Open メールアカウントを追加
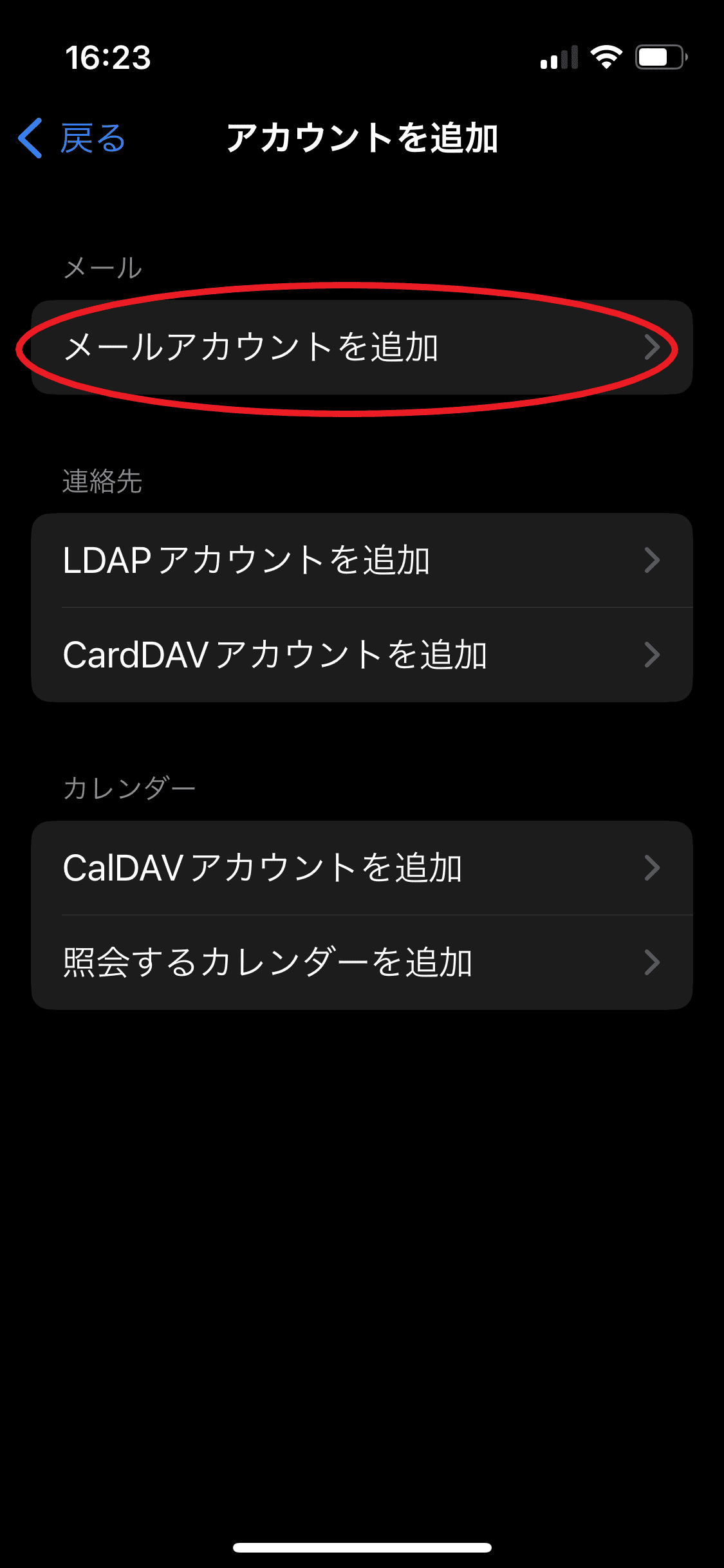 click(x=361, y=348)
